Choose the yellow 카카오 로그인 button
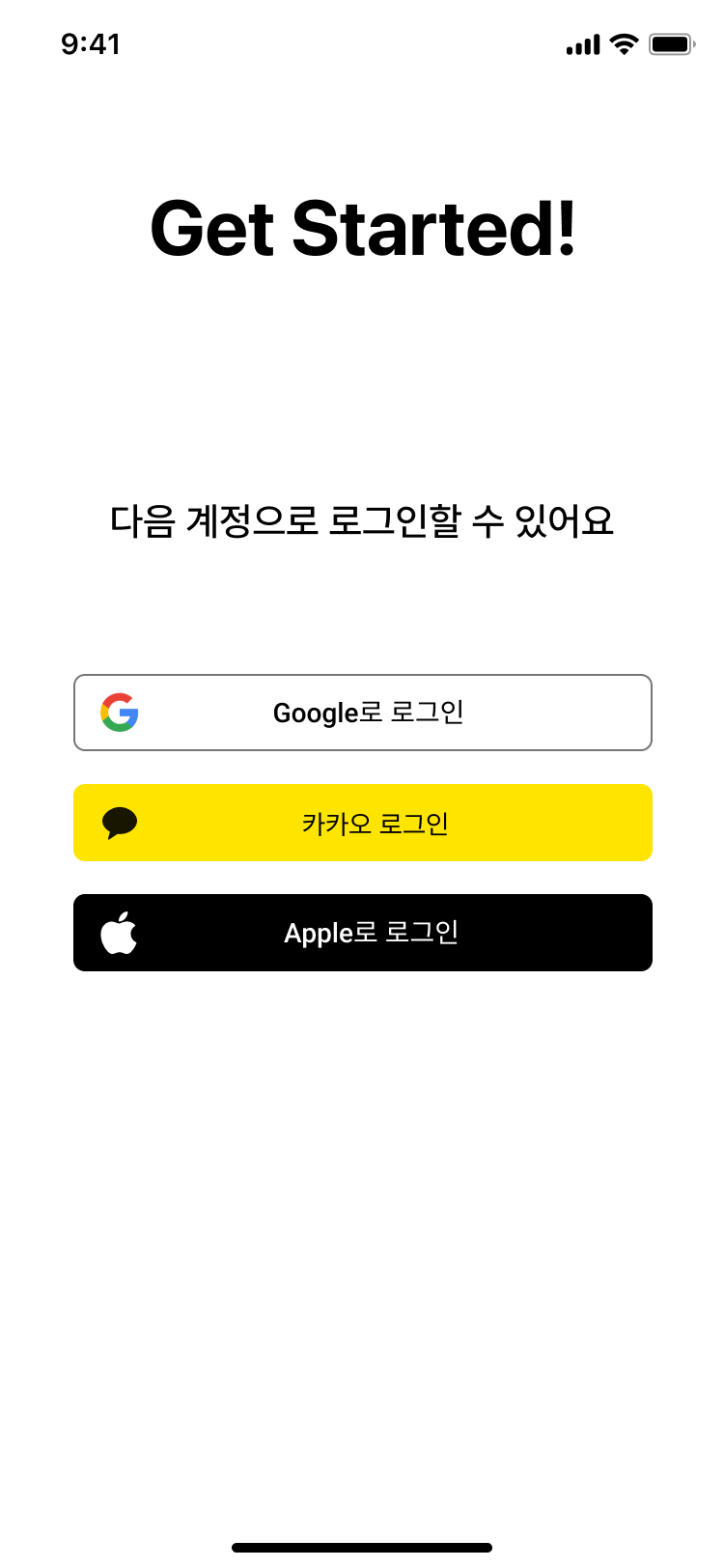The height and width of the screenshot is (1568, 724). 363,823
